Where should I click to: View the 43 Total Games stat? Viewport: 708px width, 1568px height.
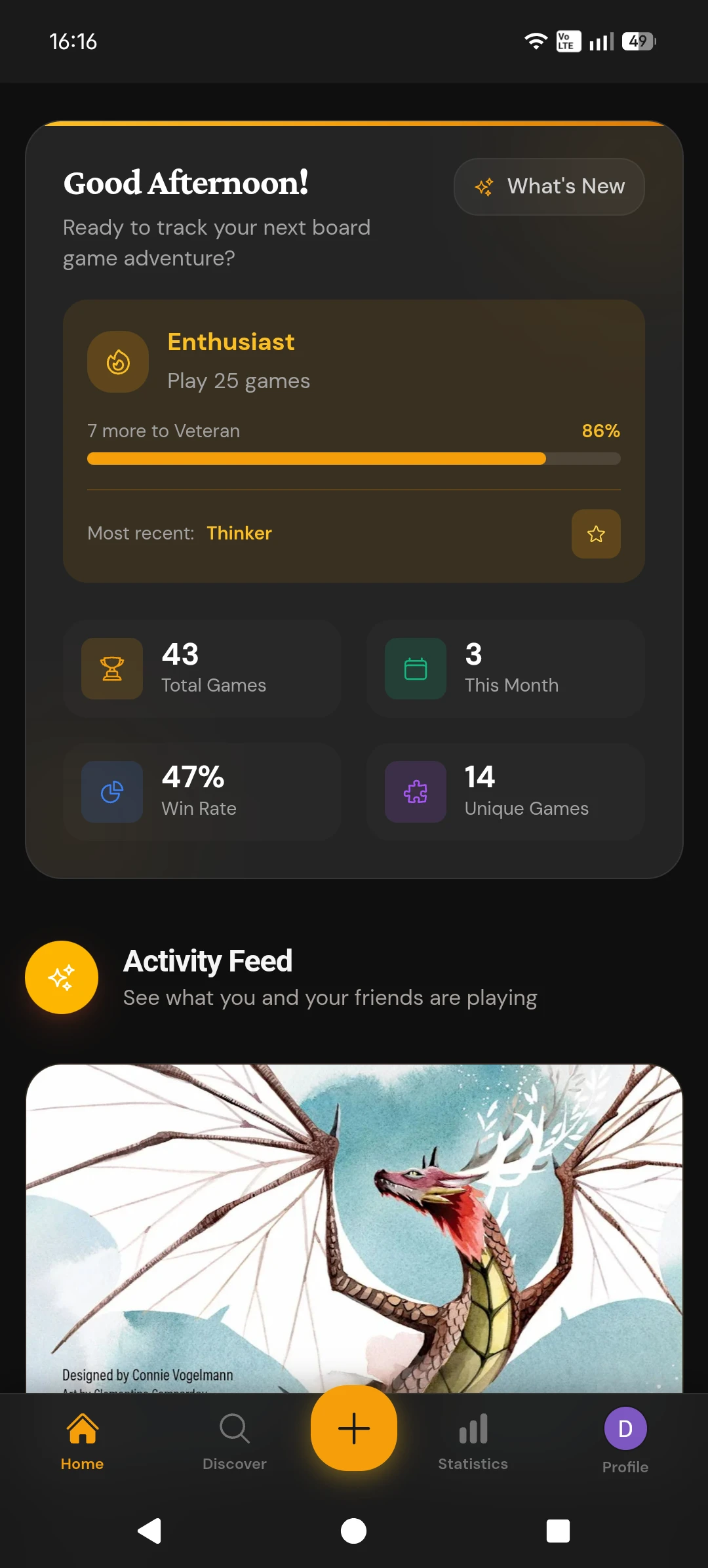tap(202, 669)
